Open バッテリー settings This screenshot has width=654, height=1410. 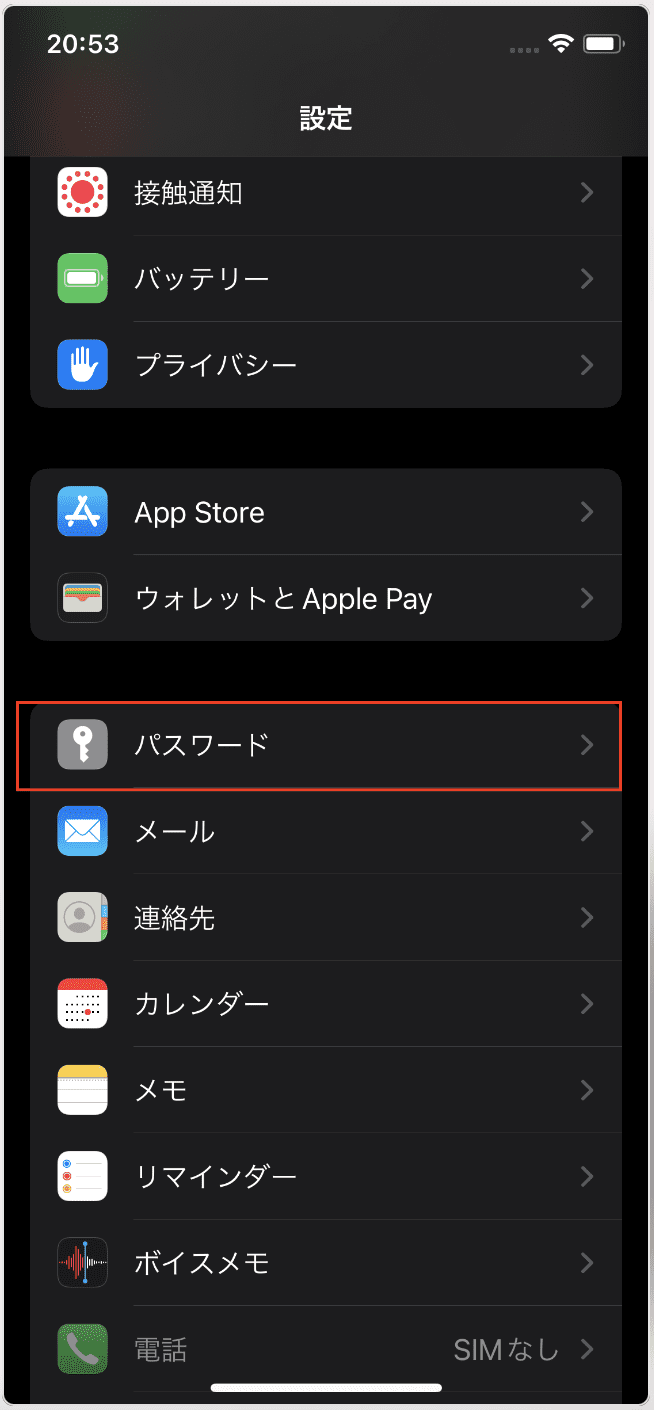point(326,279)
